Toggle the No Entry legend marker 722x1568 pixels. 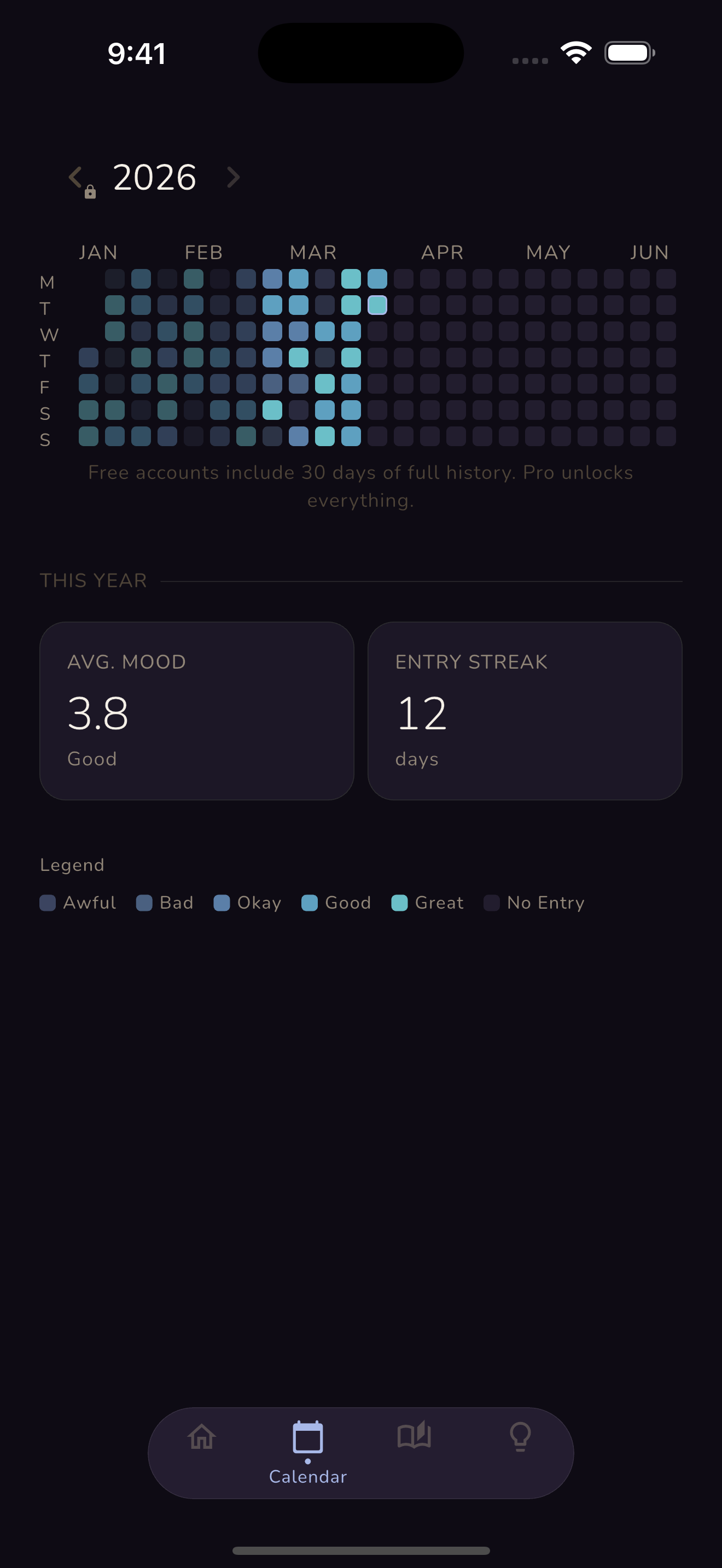point(492,903)
